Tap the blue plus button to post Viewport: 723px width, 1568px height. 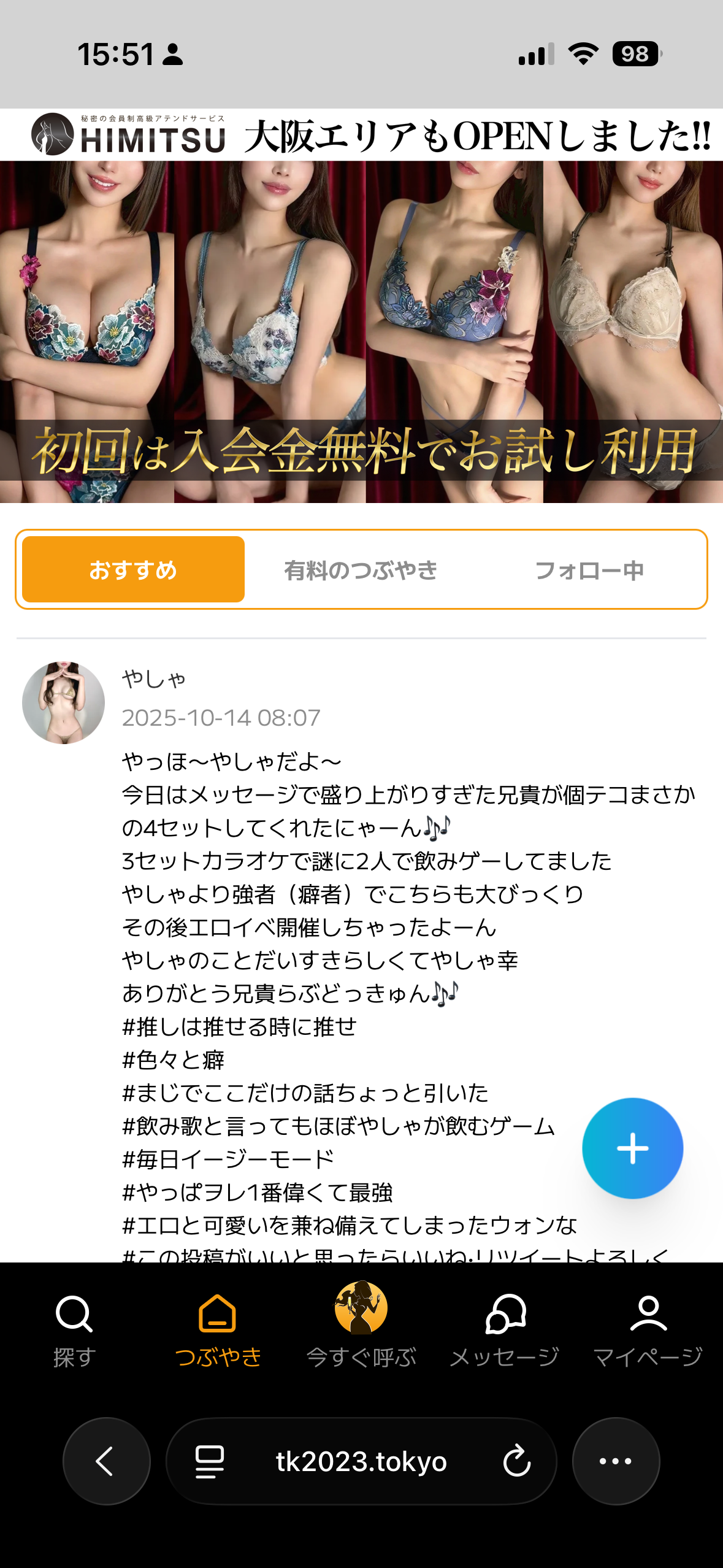point(632,1148)
